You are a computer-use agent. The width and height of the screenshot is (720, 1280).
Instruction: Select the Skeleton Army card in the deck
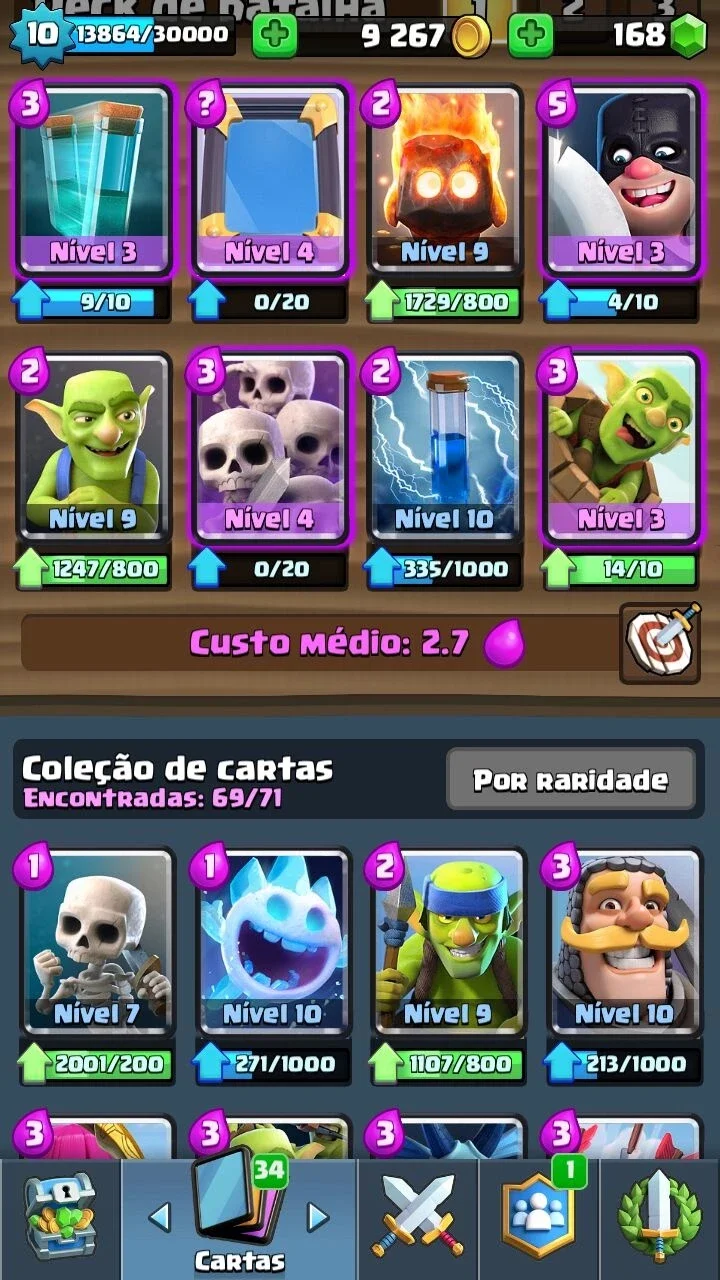click(269, 449)
